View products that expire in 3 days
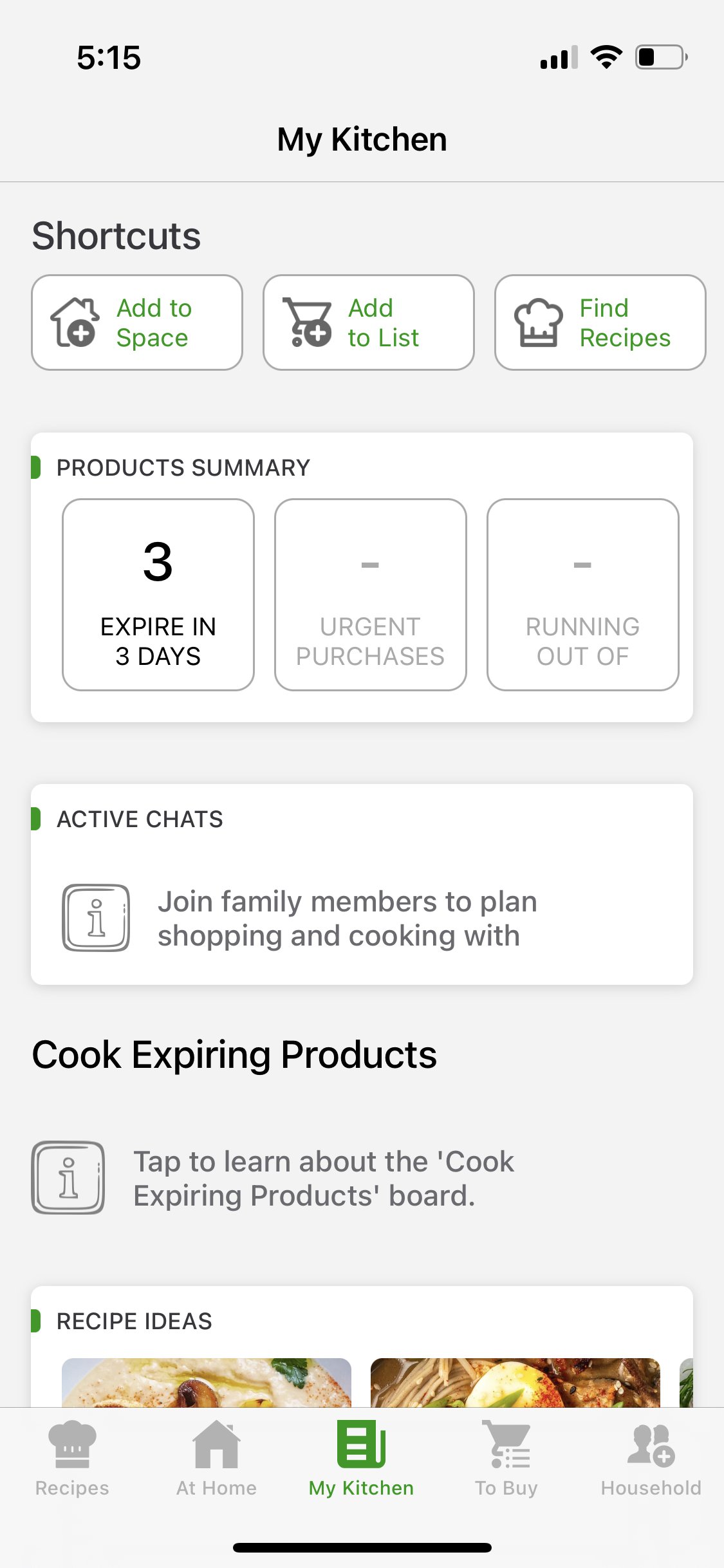Viewport: 724px width, 1568px height. [x=158, y=594]
